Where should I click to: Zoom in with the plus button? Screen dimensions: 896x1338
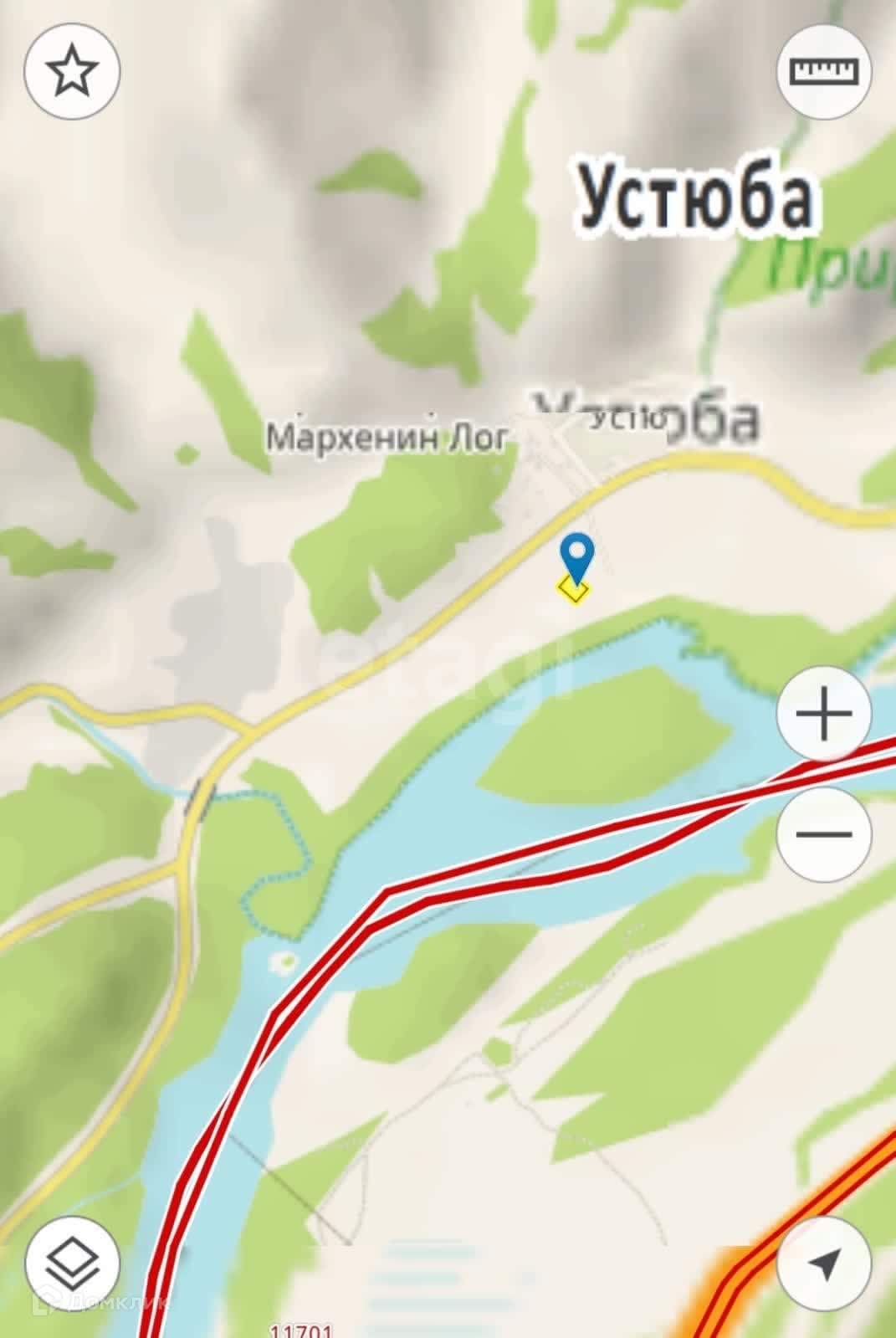click(x=824, y=714)
